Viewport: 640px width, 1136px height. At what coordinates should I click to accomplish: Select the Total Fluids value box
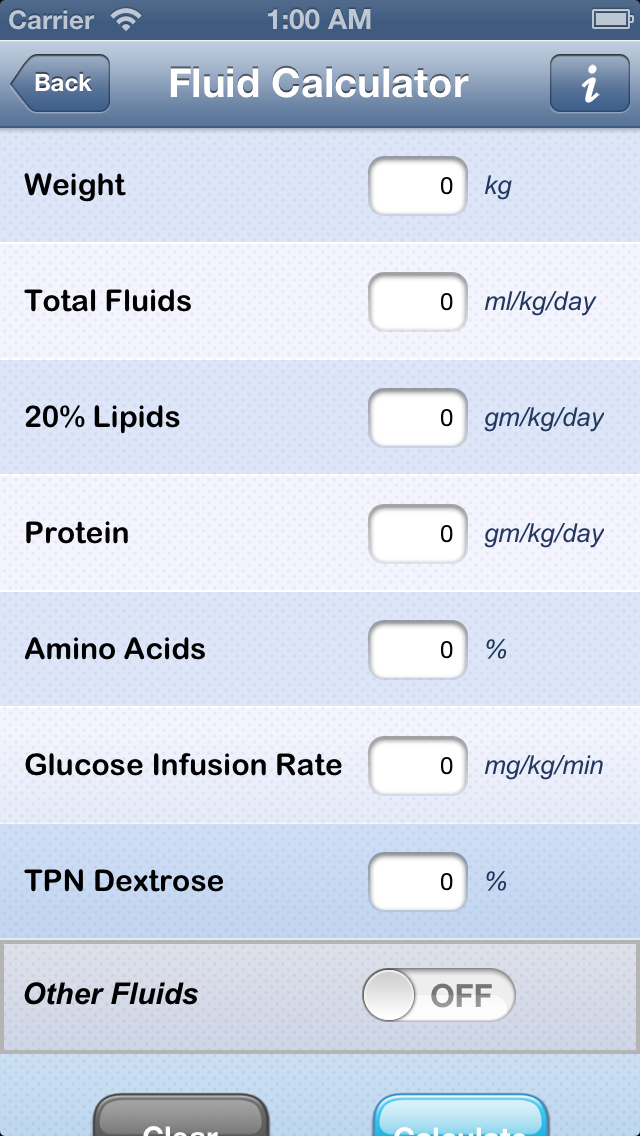[x=417, y=302]
